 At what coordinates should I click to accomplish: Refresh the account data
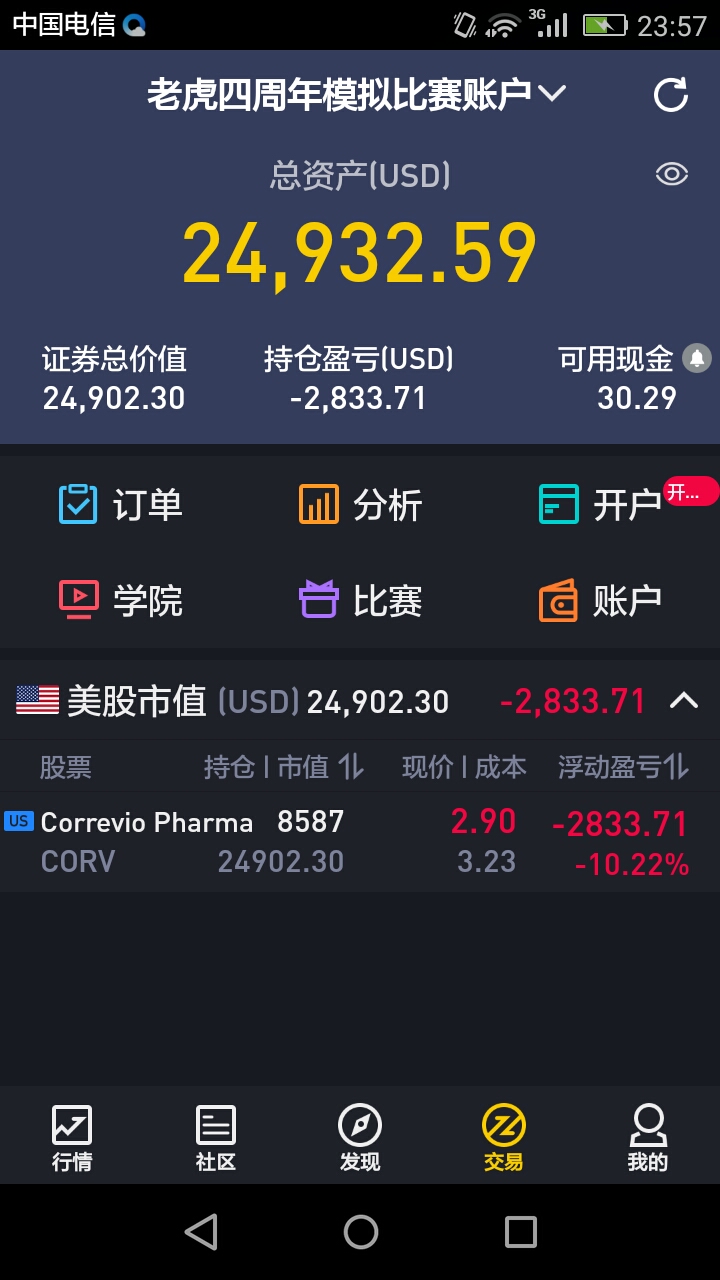coord(670,95)
